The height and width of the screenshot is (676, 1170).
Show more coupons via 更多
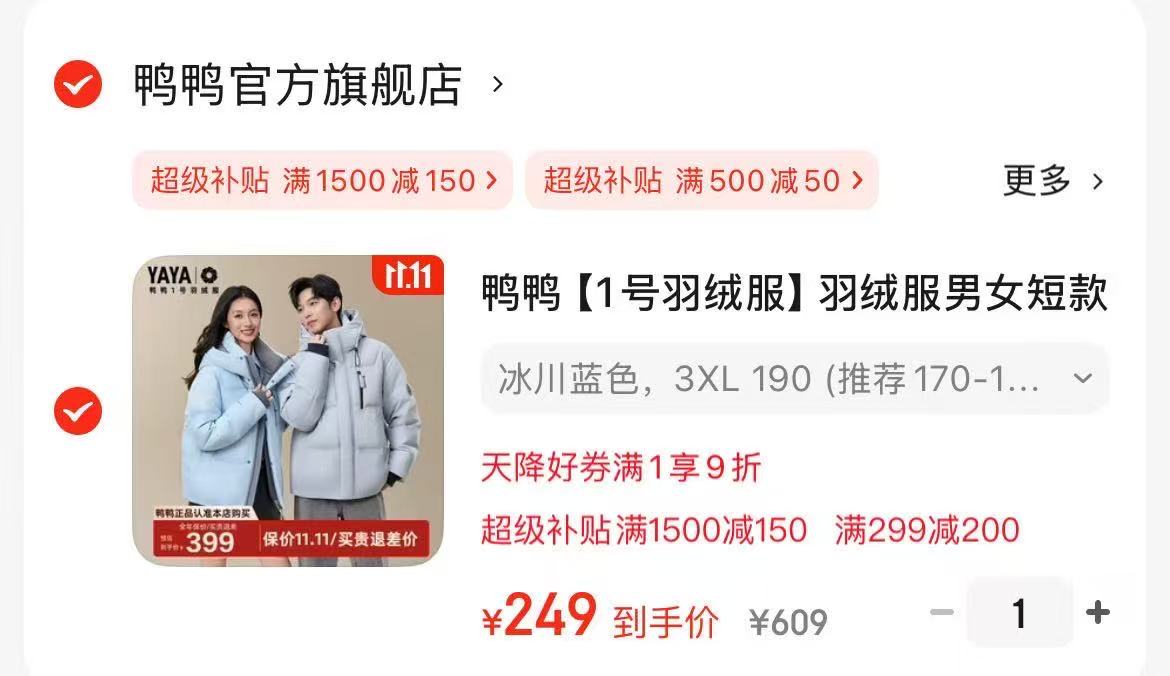pos(1052,181)
